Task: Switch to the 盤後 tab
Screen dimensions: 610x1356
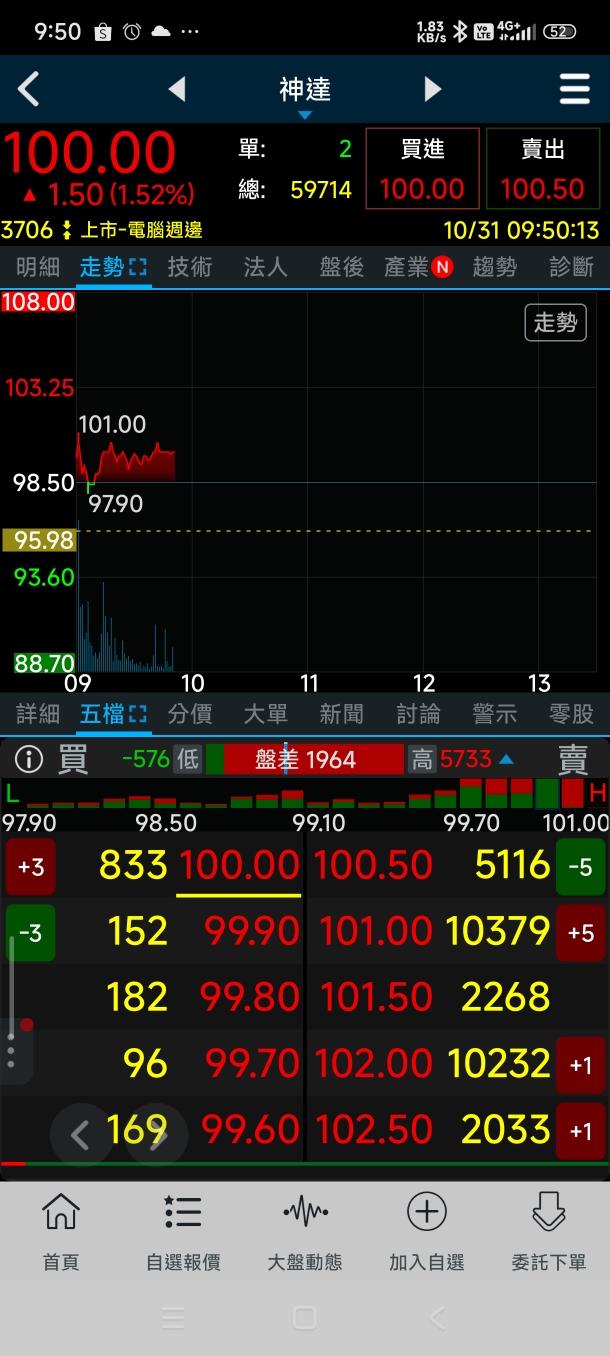Action: [341, 267]
